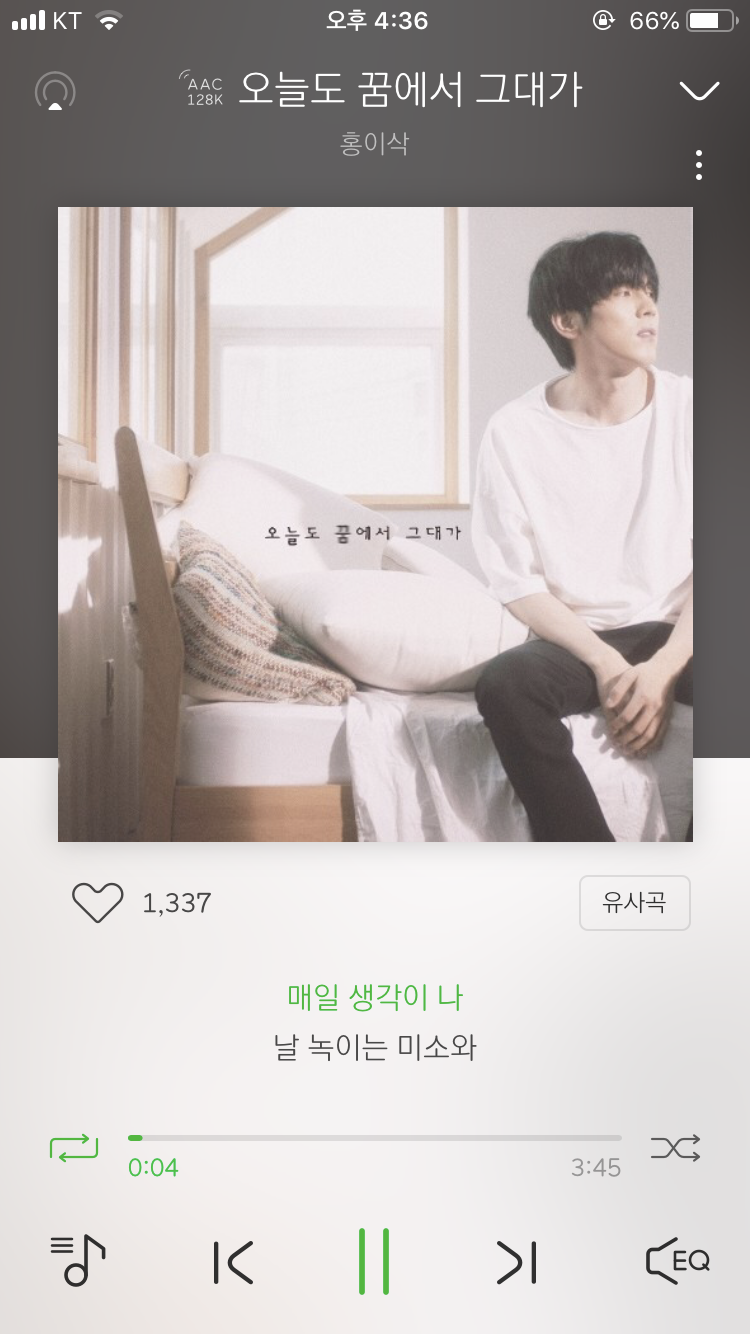Open the playlist queue icon
Viewport: 750px width, 1334px height.
click(78, 1260)
